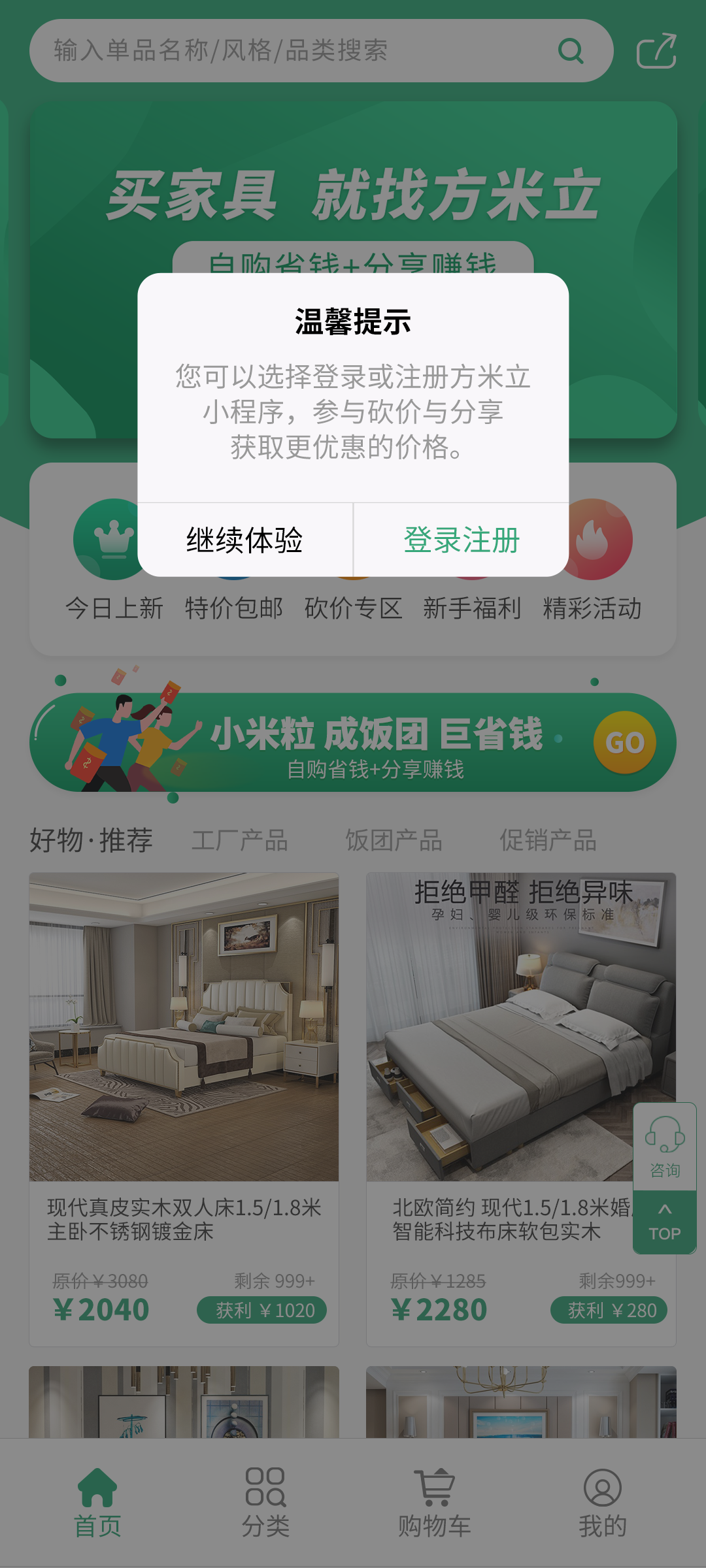The width and height of the screenshot is (706, 1568).
Task: Open 咨询 customer service
Action: tap(665, 1147)
